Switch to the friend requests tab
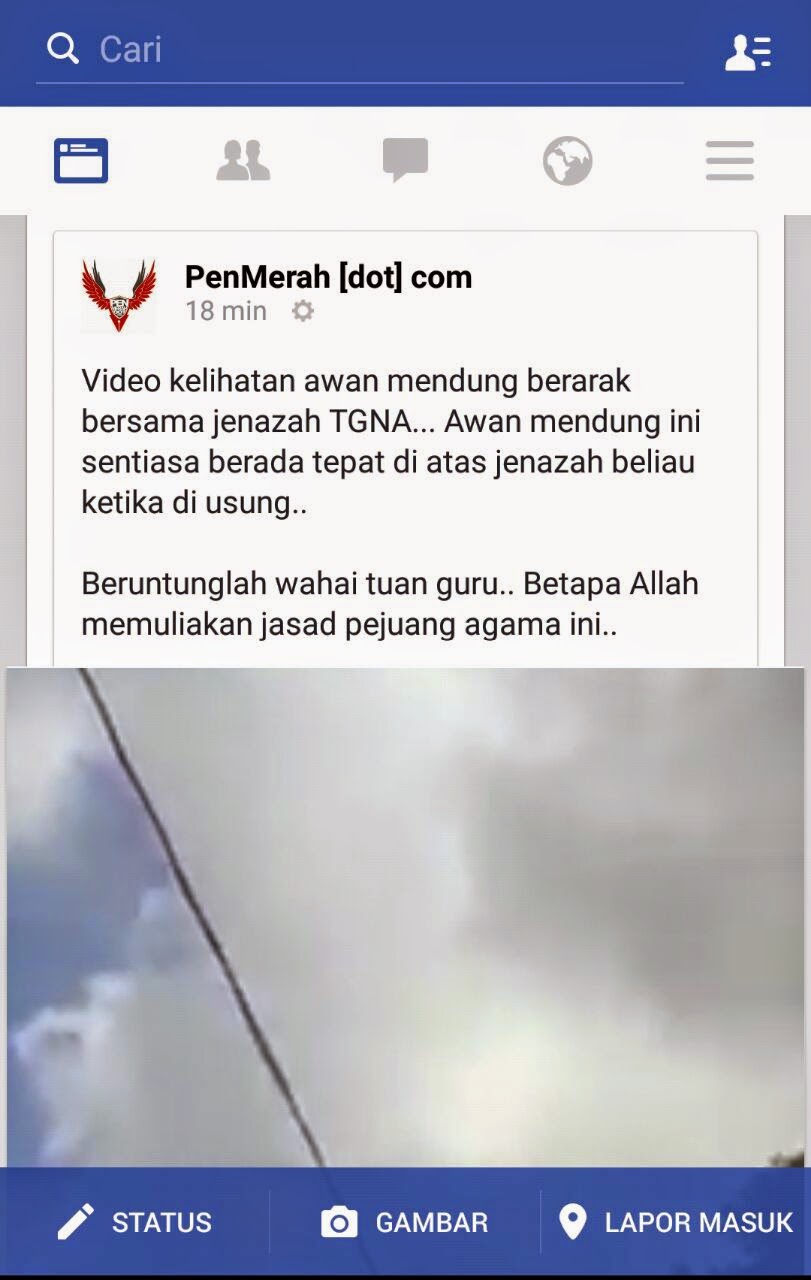Screen dimensions: 811x1280 pyautogui.click(x=243, y=161)
